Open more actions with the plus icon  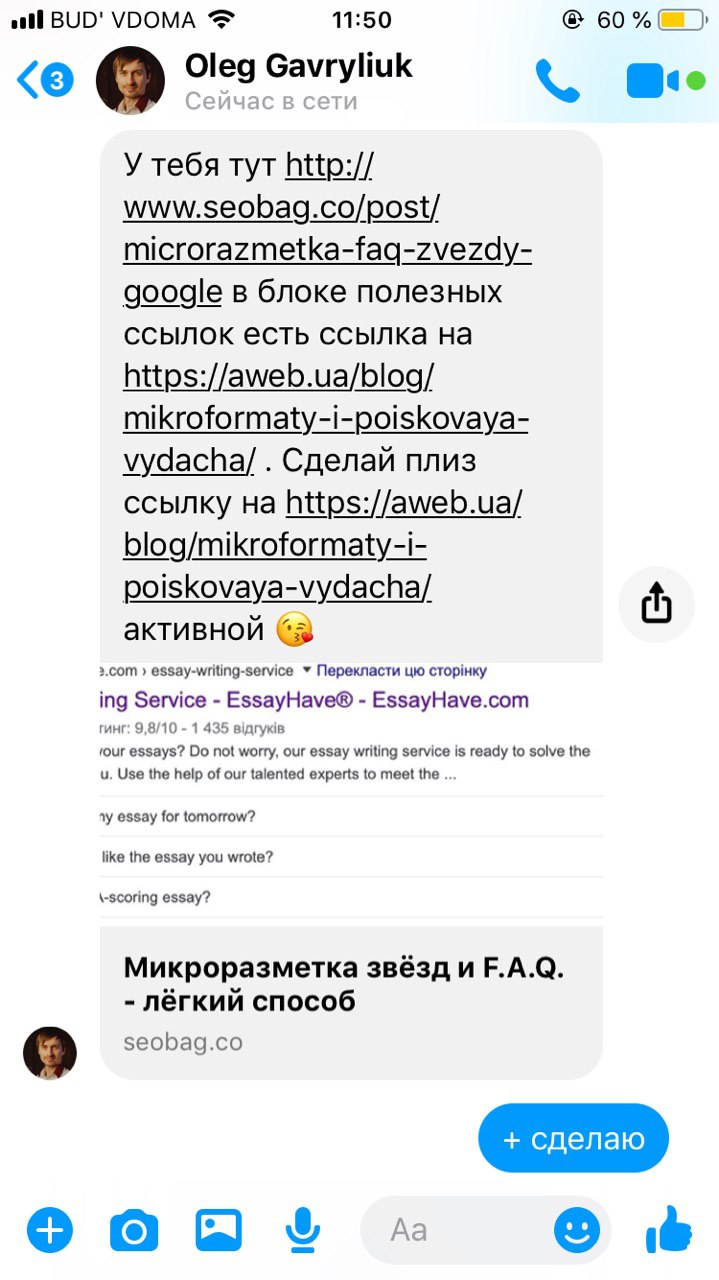[x=49, y=1229]
